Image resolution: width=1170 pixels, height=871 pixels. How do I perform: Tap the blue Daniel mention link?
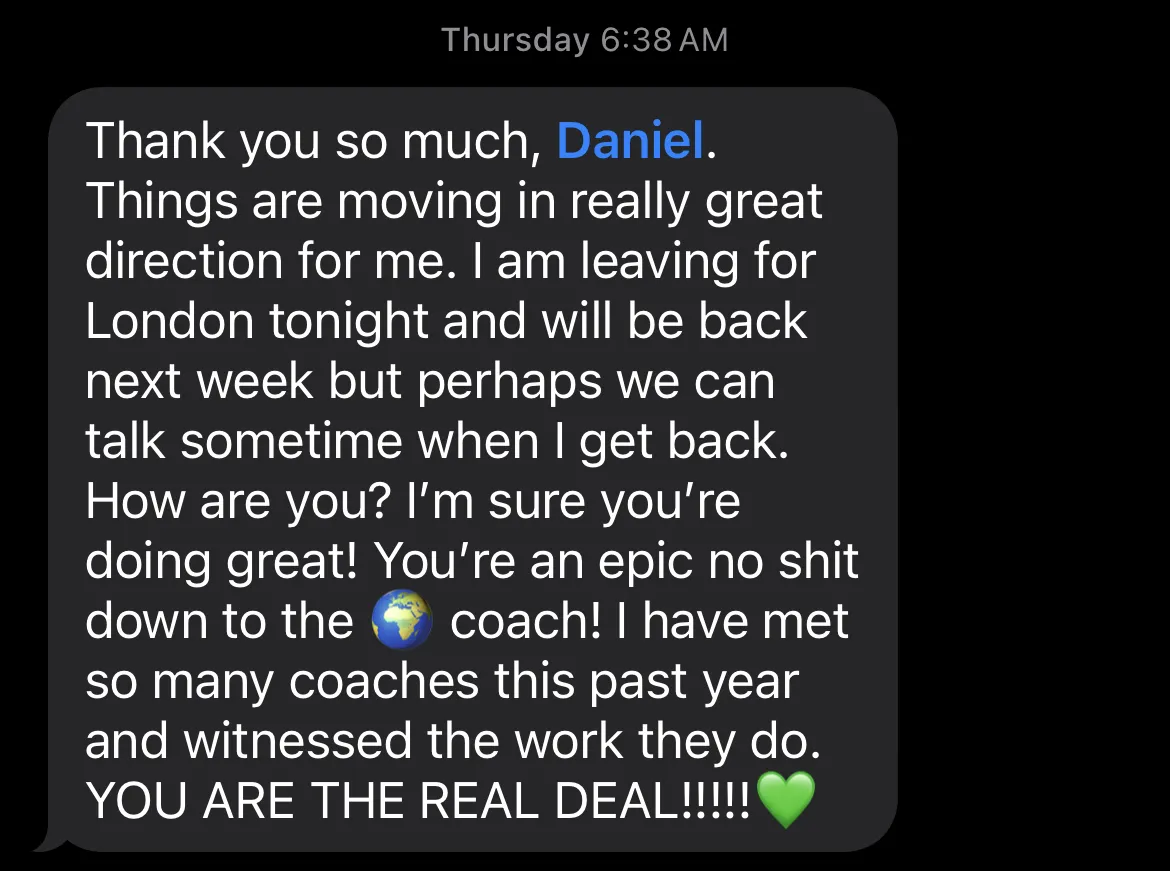630,141
